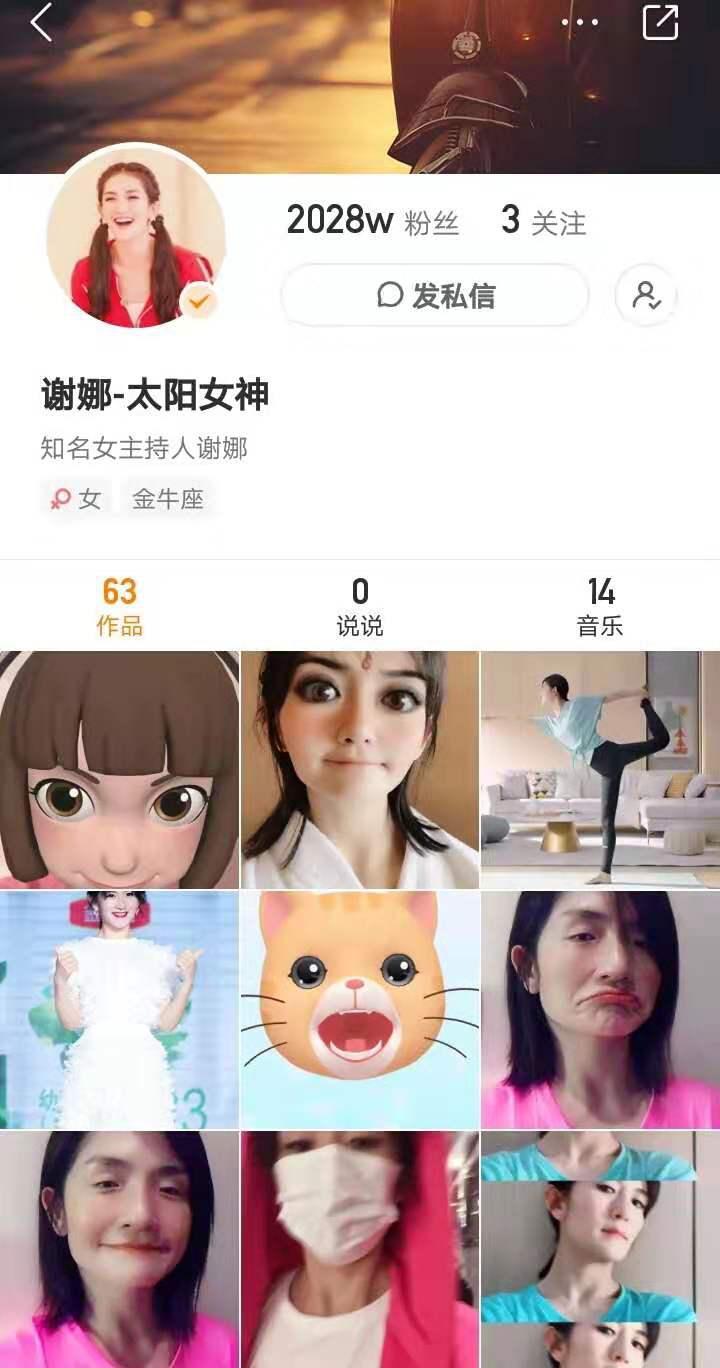Open the white dress stage video

click(x=119, y=1010)
